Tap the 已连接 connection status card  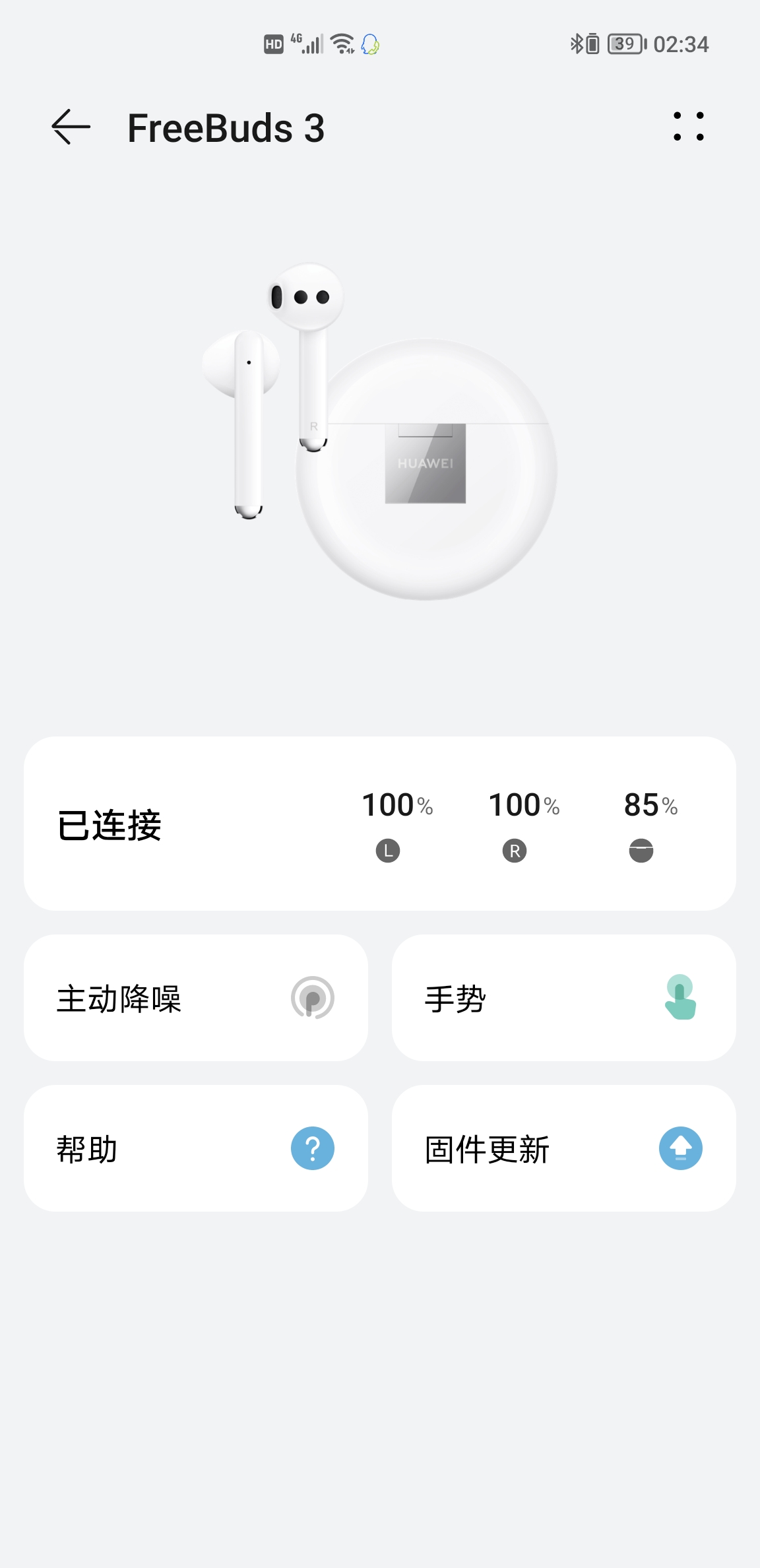[380, 824]
